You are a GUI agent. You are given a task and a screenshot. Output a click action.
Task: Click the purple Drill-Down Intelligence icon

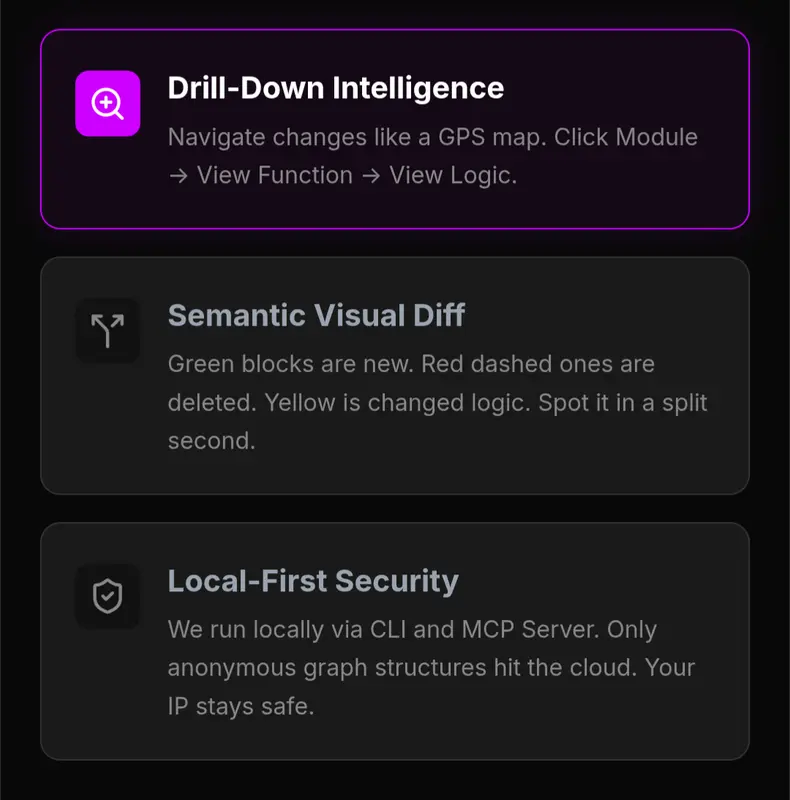coord(107,103)
